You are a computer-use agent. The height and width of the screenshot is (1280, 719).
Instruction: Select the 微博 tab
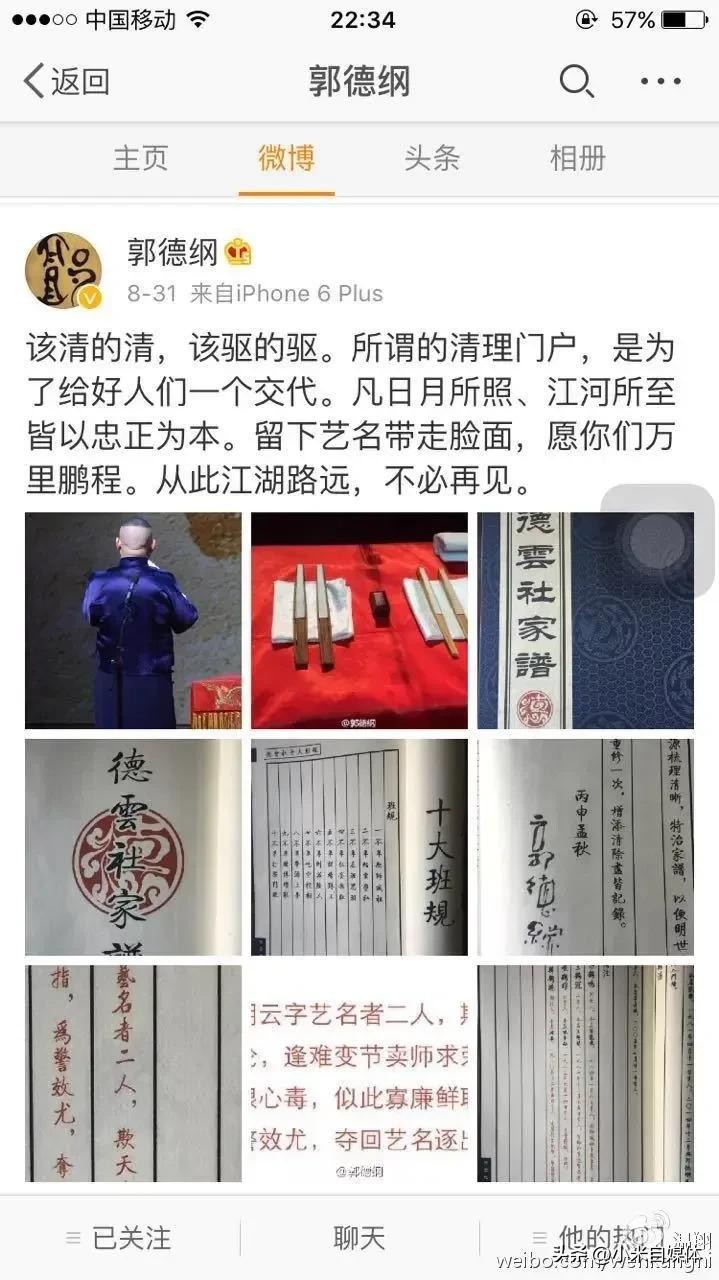(x=286, y=158)
